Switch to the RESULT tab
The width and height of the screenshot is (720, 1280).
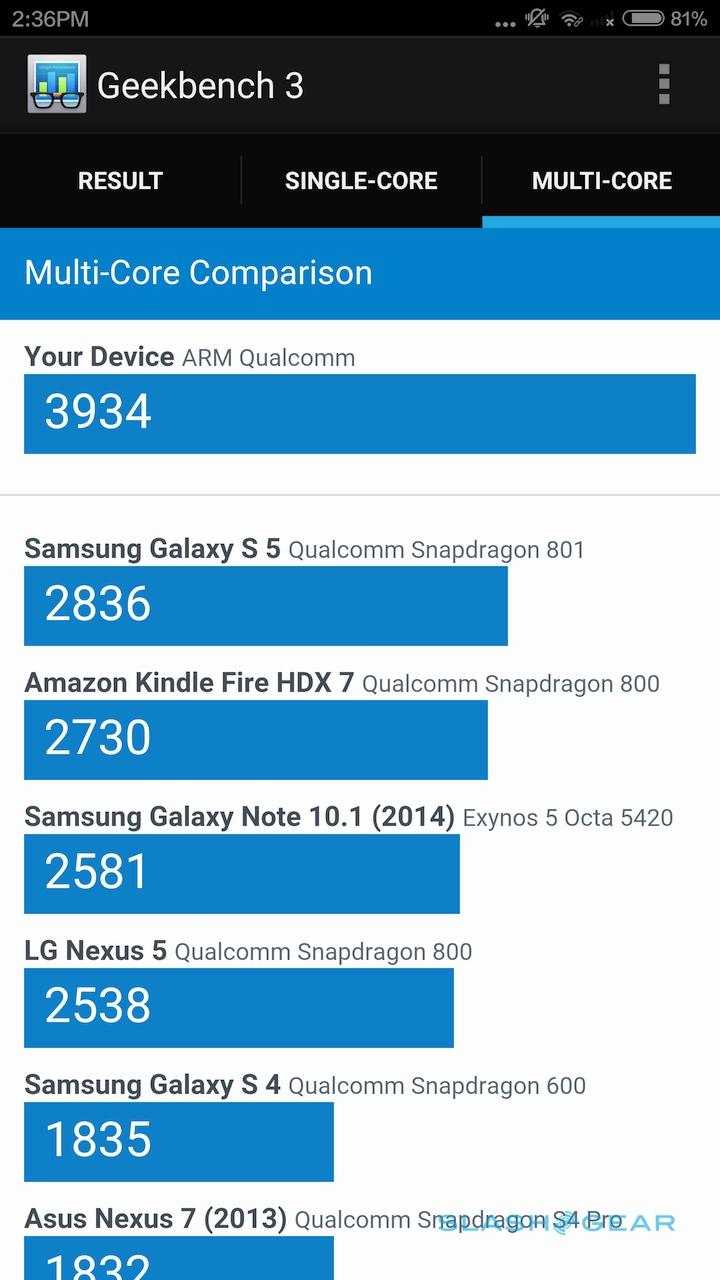pos(120,181)
